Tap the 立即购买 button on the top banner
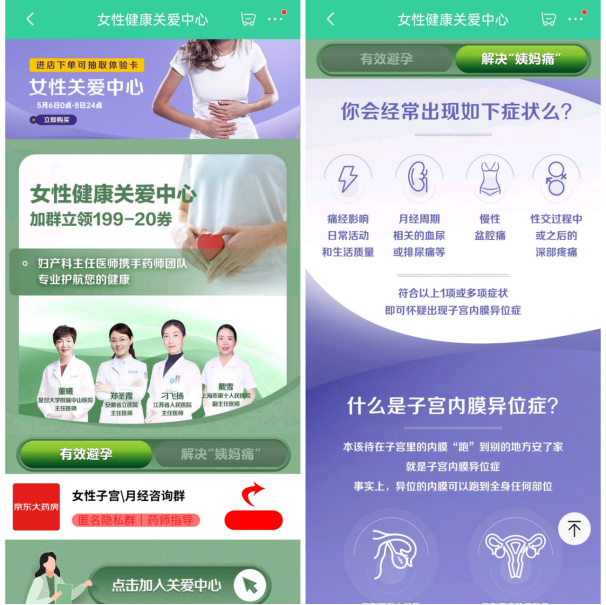Viewport: 606px width, 605px height. [x=58, y=120]
